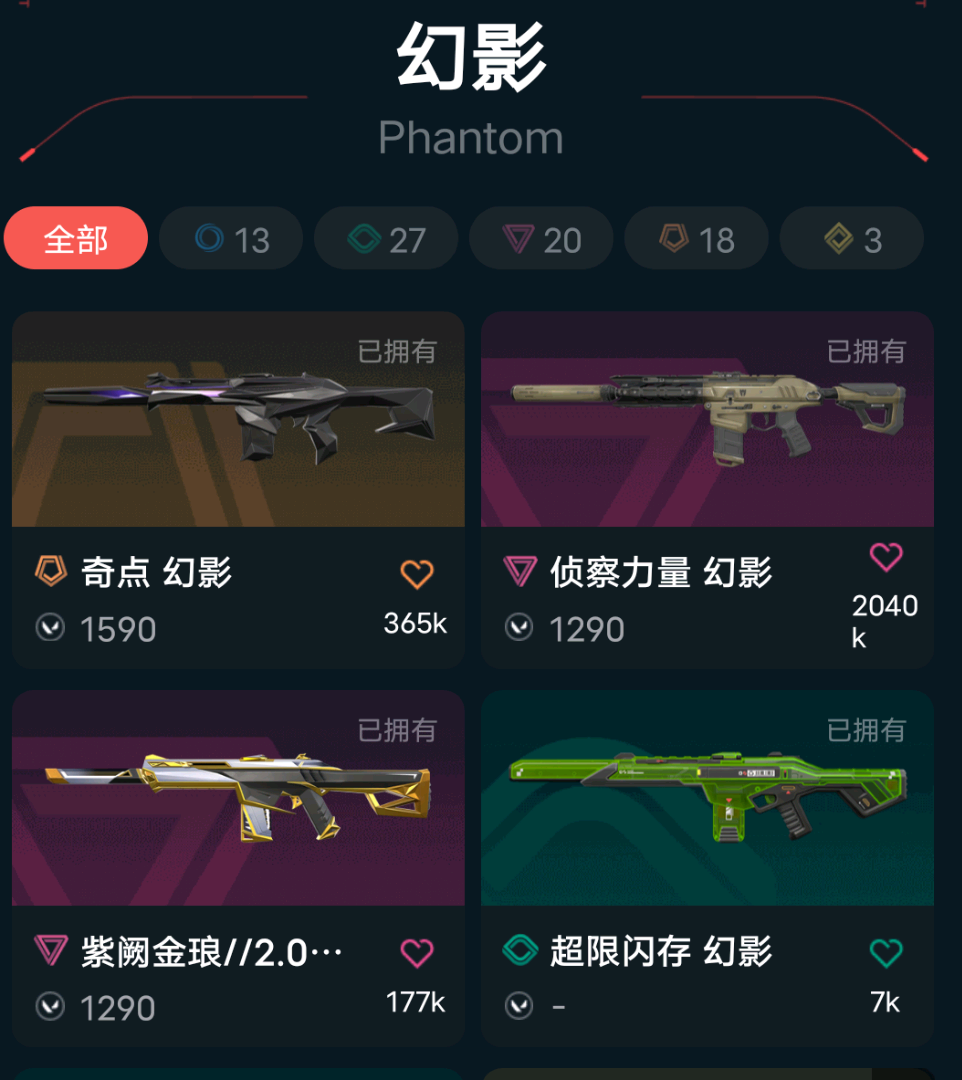Viewport: 962px width, 1080px height.
Task: Filter by the blue tier with 13 skins
Action: (x=231, y=239)
